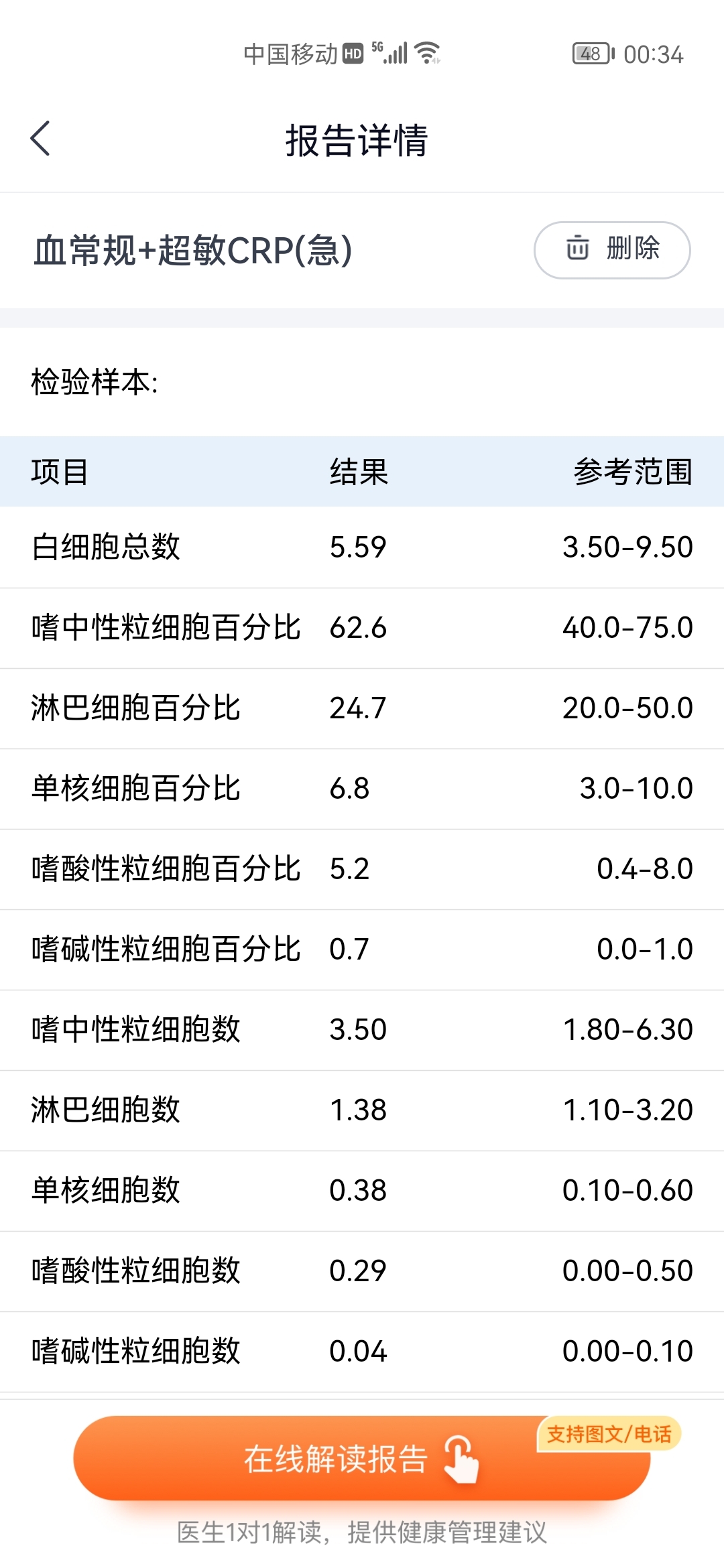Tap 在线解读报告 for an online report interpretation
This screenshot has height=1568, width=724.
point(362,1459)
